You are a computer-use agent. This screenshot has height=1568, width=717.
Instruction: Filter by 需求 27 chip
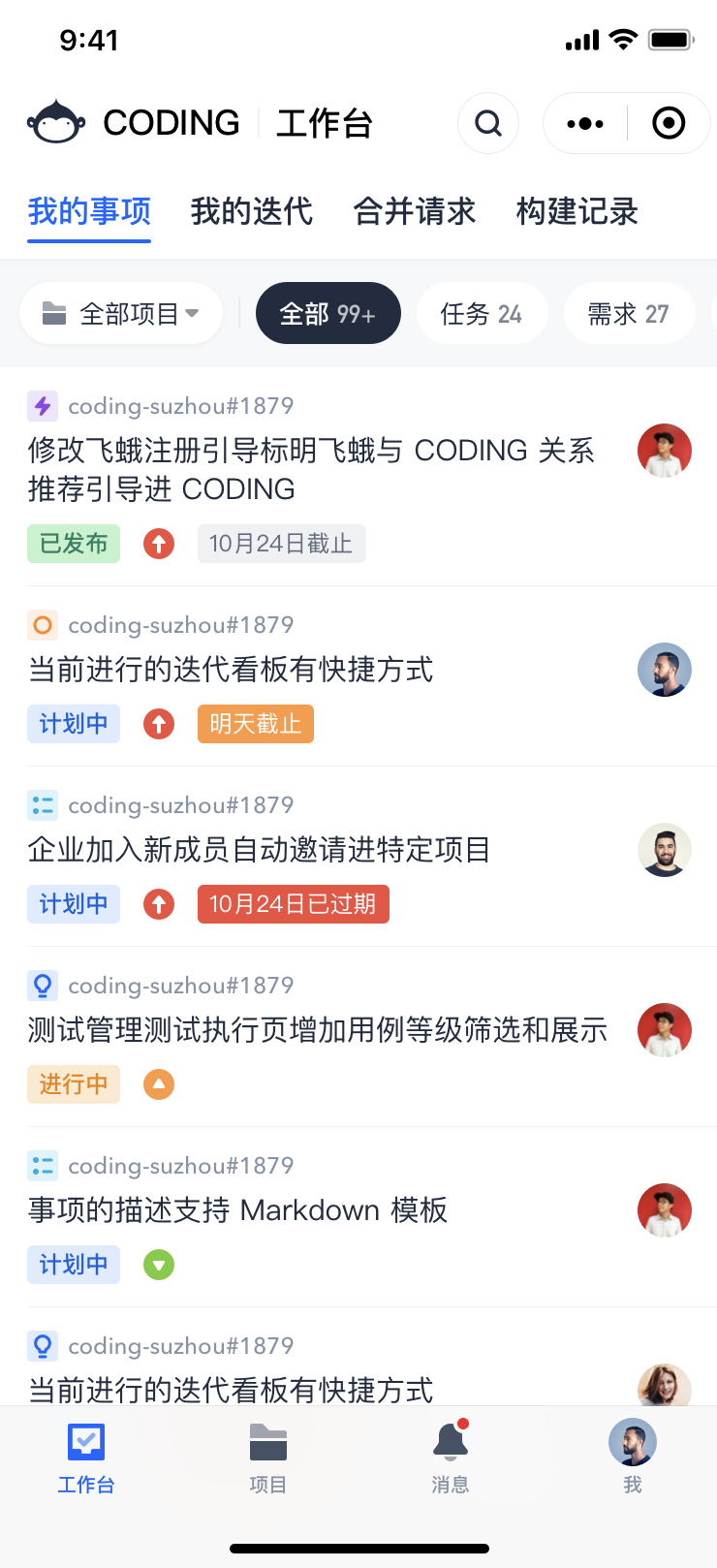click(629, 313)
